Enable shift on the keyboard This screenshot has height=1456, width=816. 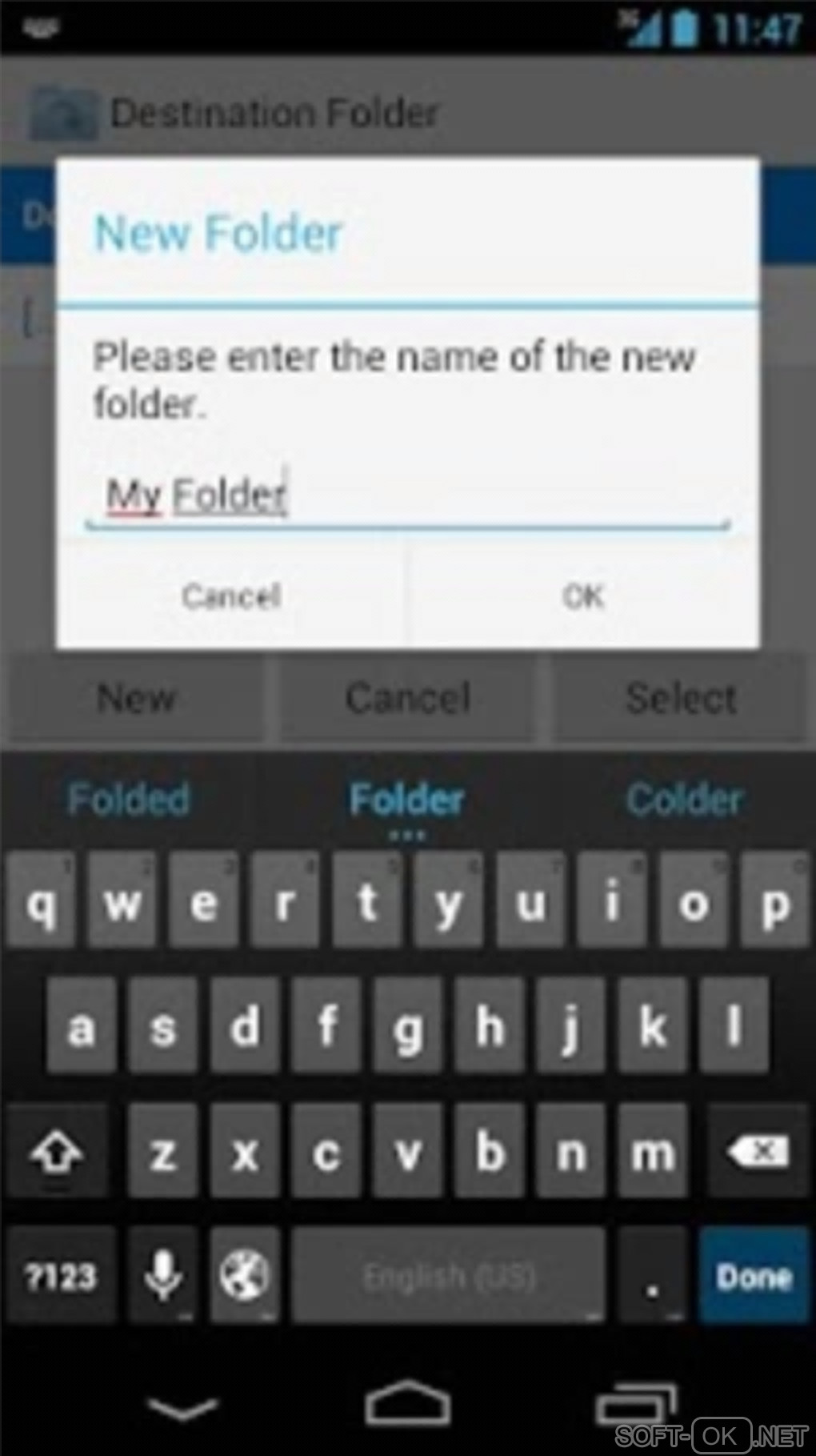pos(56,1151)
